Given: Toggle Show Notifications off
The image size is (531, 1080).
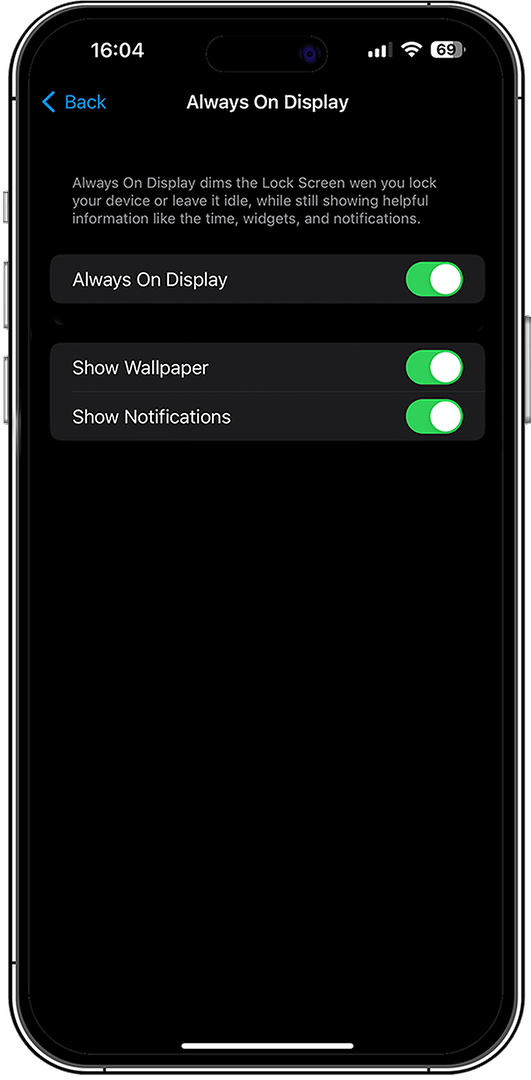Looking at the screenshot, I should point(434,417).
